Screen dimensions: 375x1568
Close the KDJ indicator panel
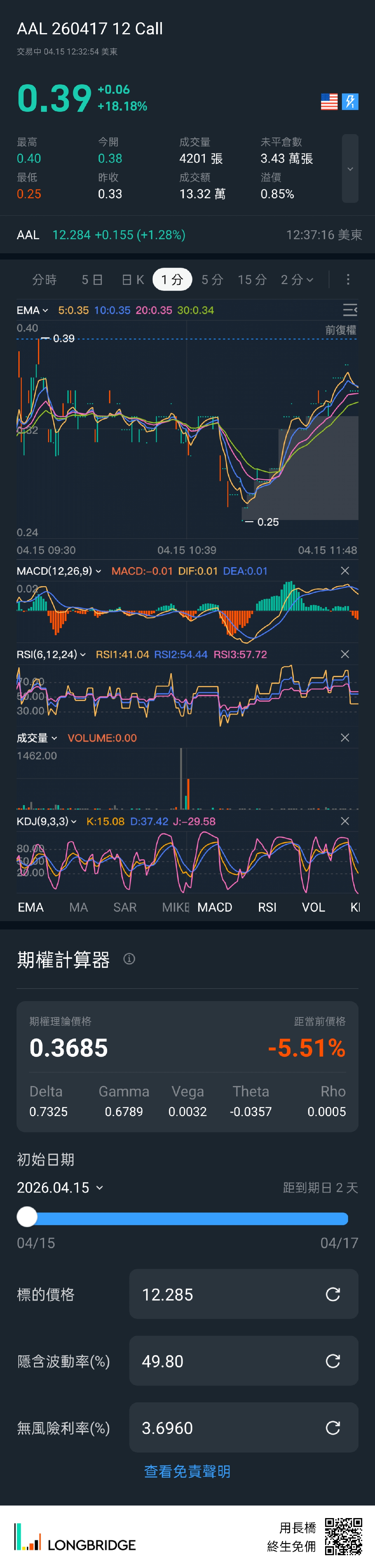click(345, 821)
